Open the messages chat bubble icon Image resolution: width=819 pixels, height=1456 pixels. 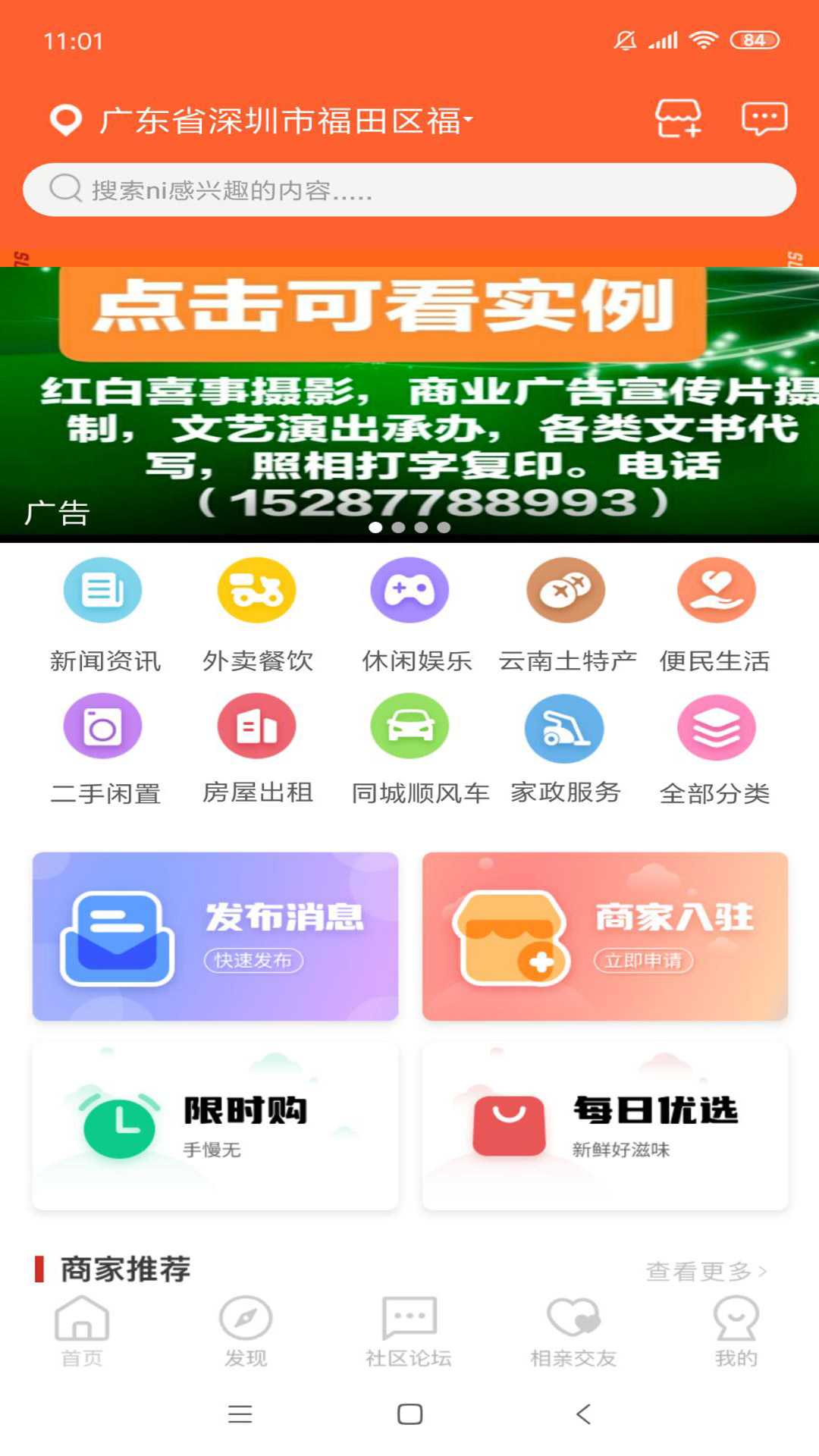tap(764, 119)
